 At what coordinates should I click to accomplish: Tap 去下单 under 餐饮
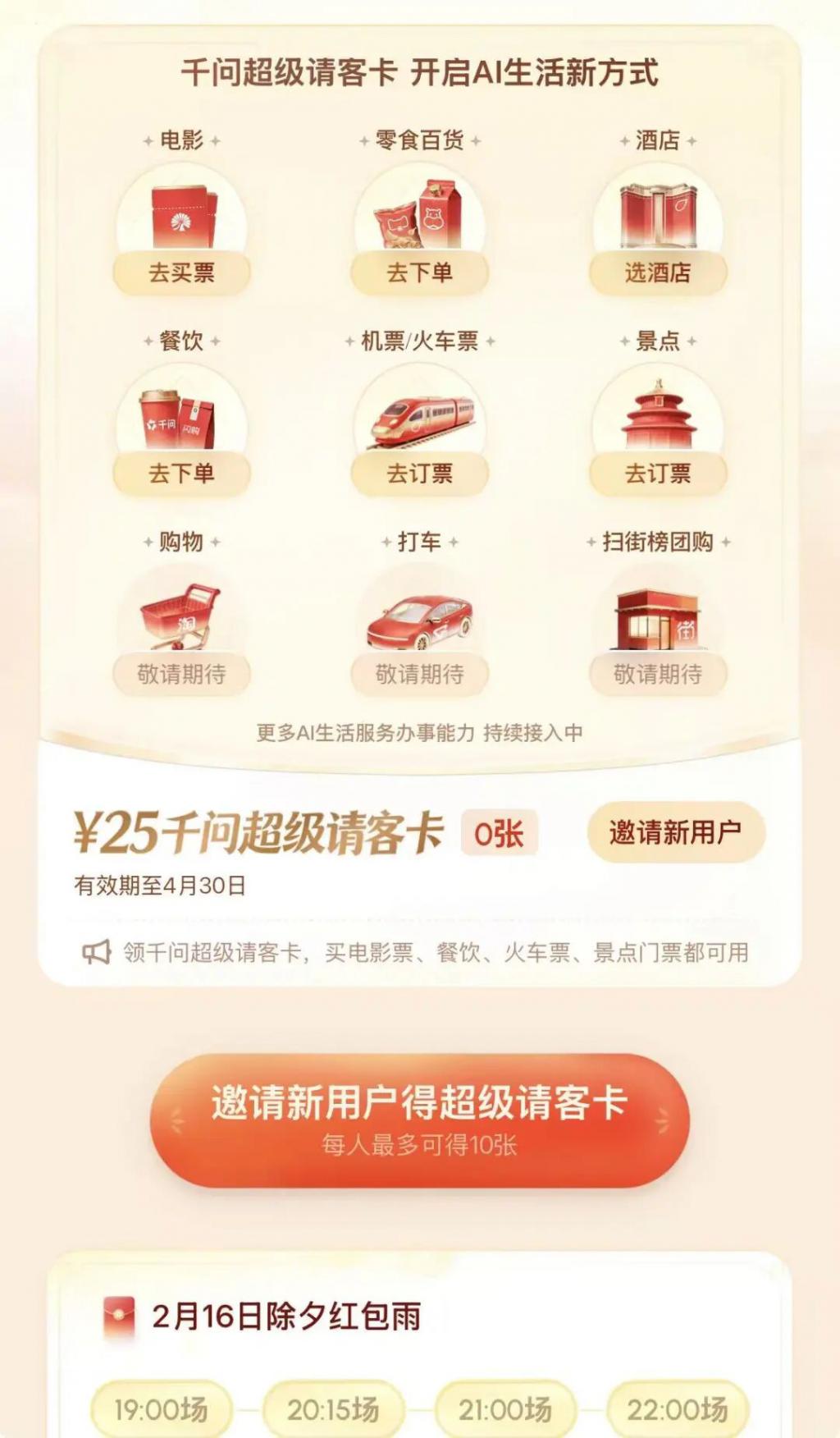click(x=181, y=474)
